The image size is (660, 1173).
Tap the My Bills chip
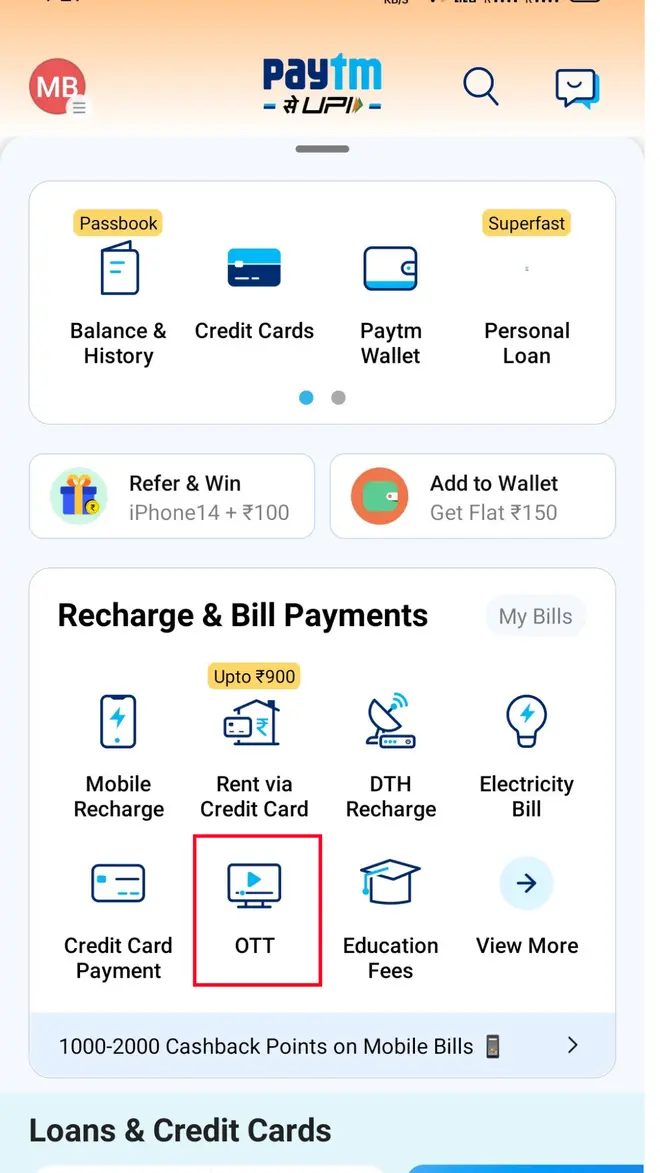[535, 616]
